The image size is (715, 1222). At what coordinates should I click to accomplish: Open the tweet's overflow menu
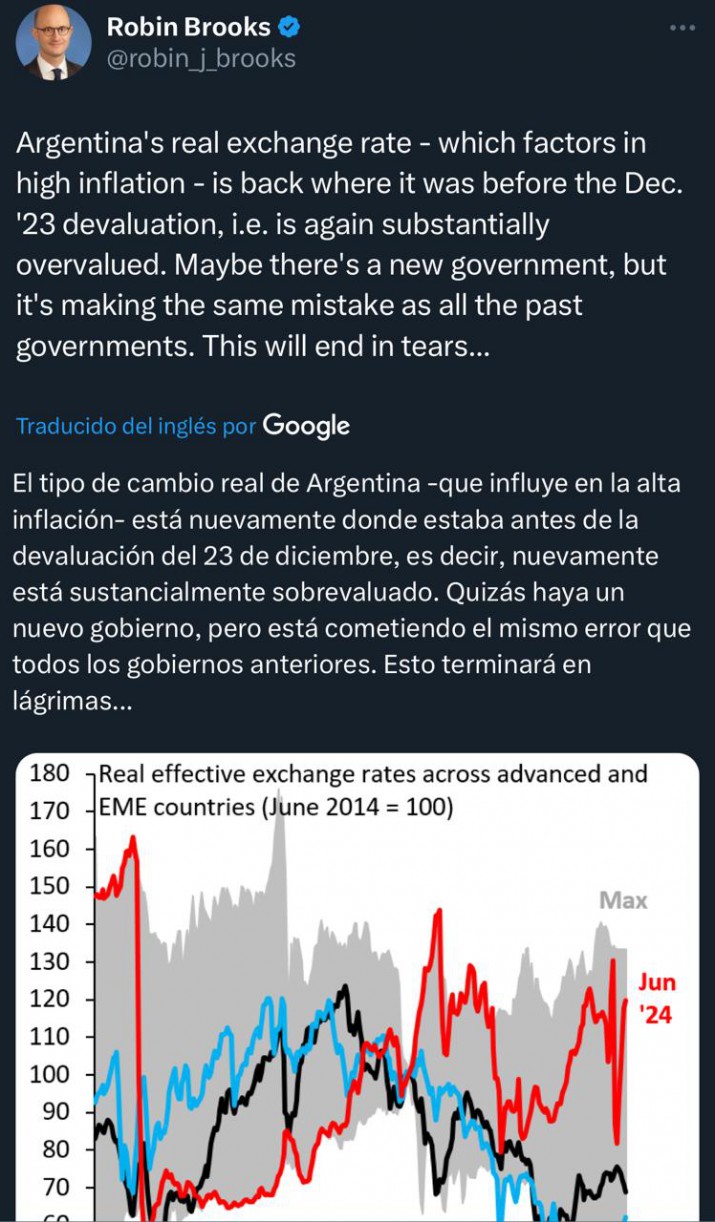click(681, 28)
